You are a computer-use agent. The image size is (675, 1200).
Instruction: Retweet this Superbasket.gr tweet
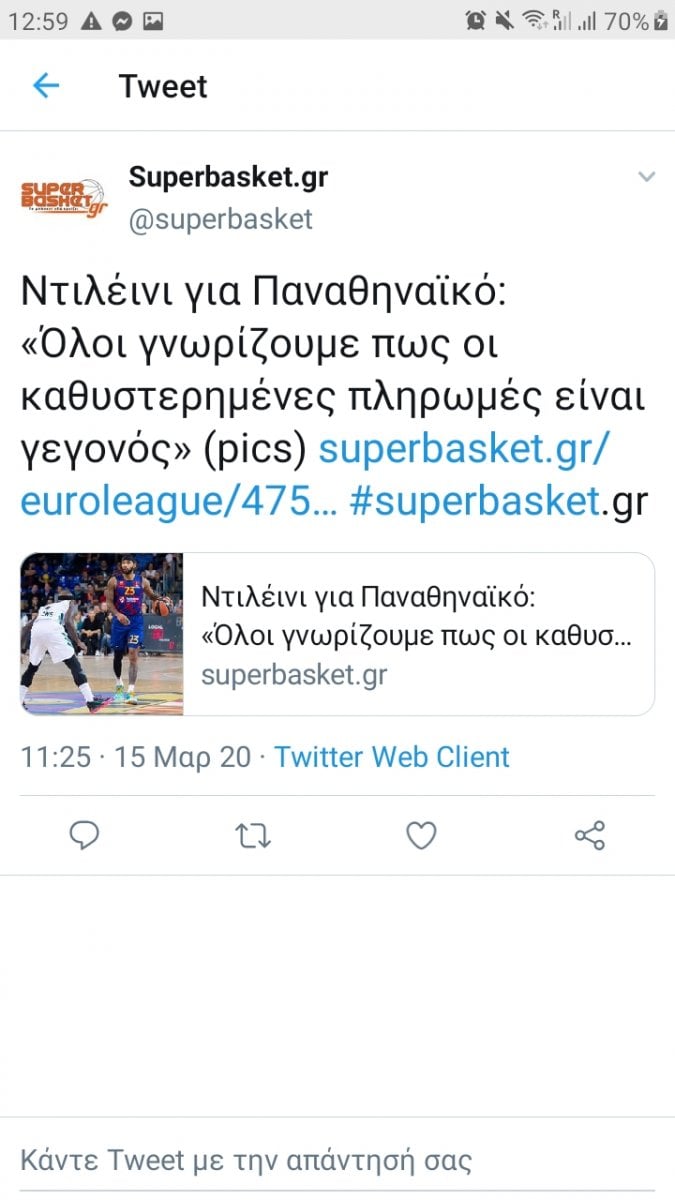tap(253, 835)
